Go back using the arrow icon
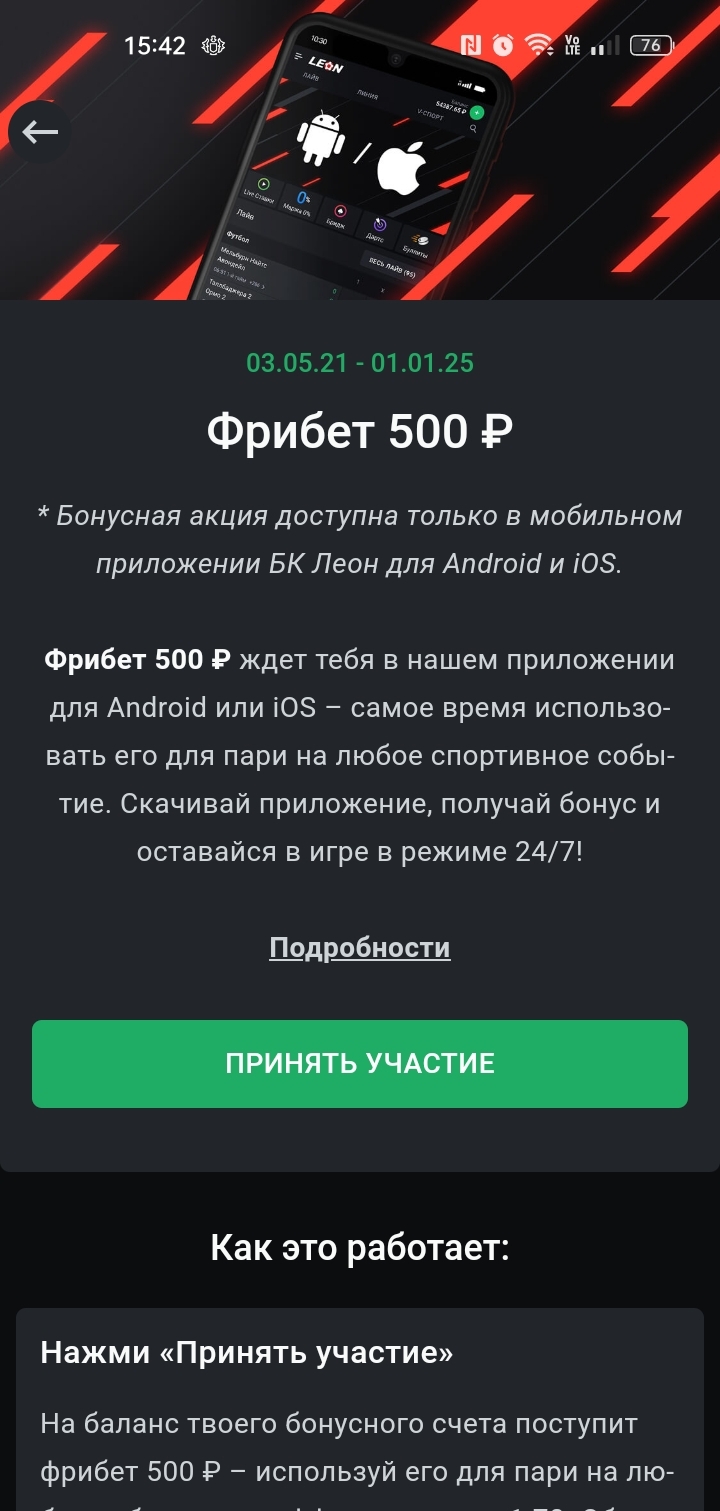Image resolution: width=720 pixels, height=1511 pixels. click(40, 132)
